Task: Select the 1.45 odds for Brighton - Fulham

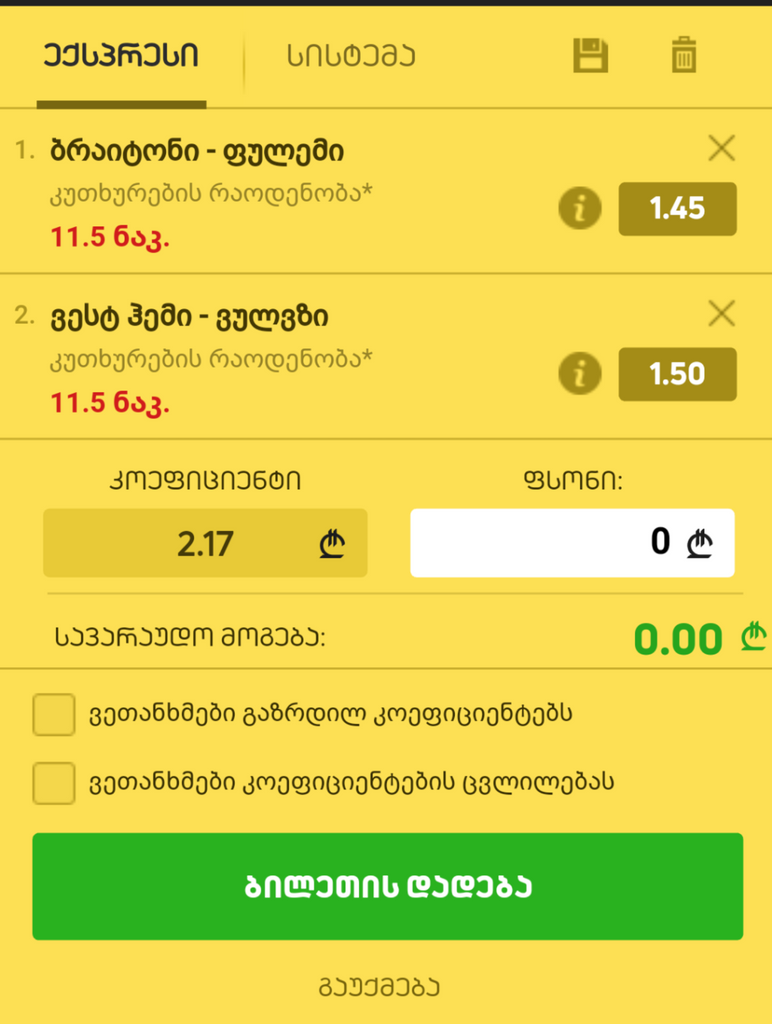Action: point(677,209)
